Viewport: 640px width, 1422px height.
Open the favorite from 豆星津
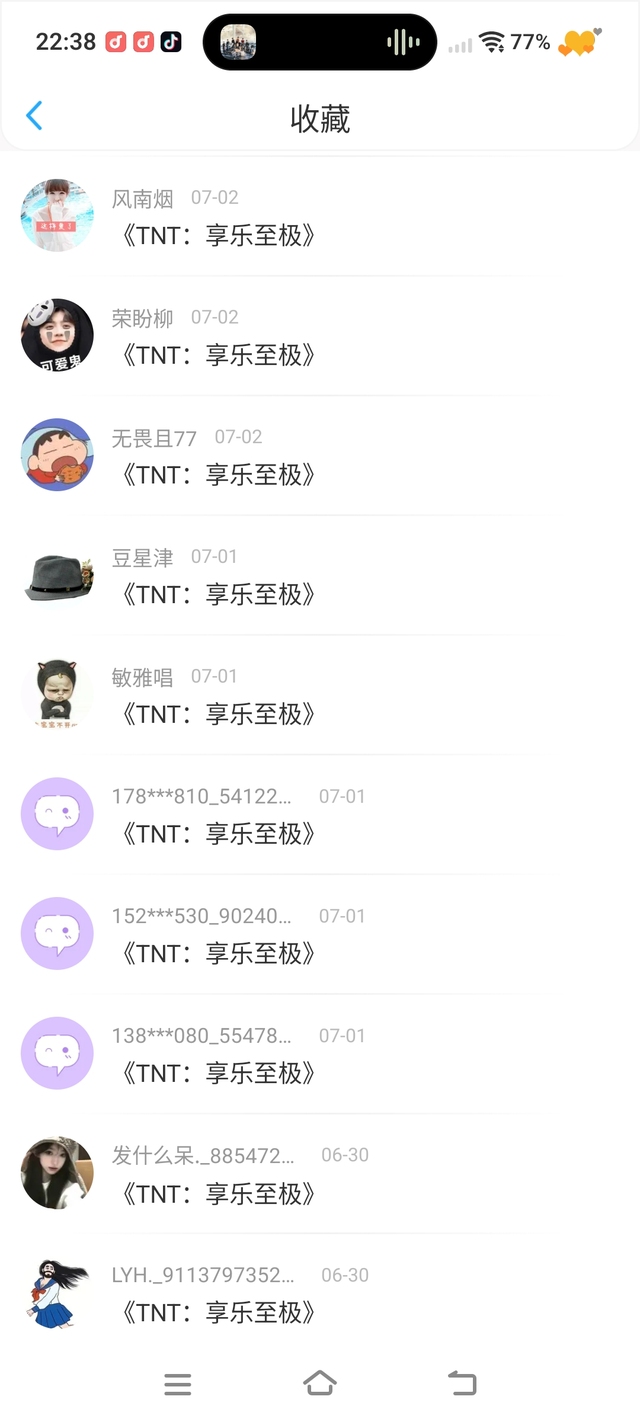[x=218, y=594]
